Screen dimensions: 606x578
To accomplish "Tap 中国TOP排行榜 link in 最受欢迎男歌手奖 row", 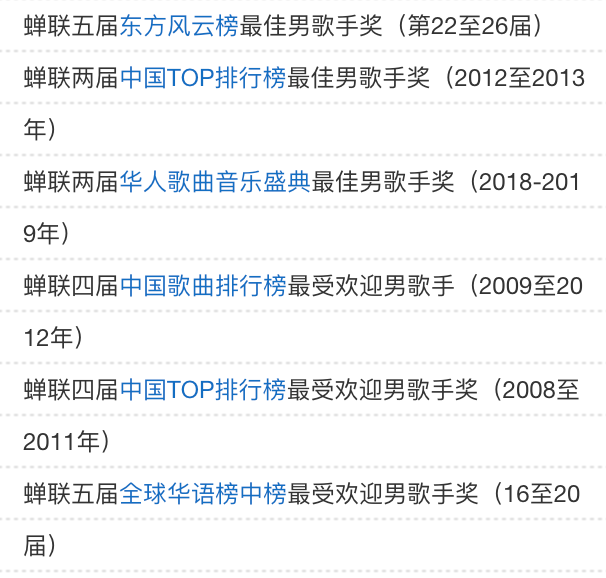I will point(203,390).
